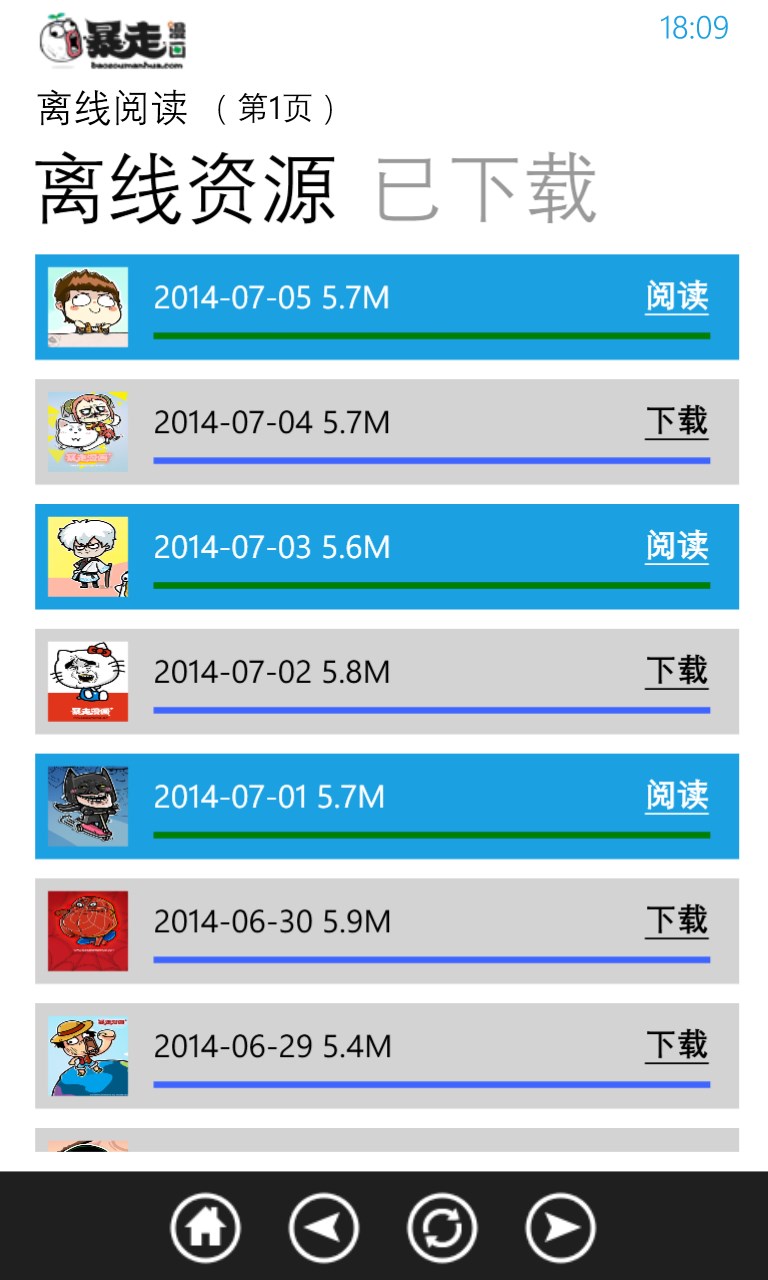Image resolution: width=768 pixels, height=1280 pixels.
Task: Tap 阅读 for the 2014-07-05 issue
Action: (677, 296)
